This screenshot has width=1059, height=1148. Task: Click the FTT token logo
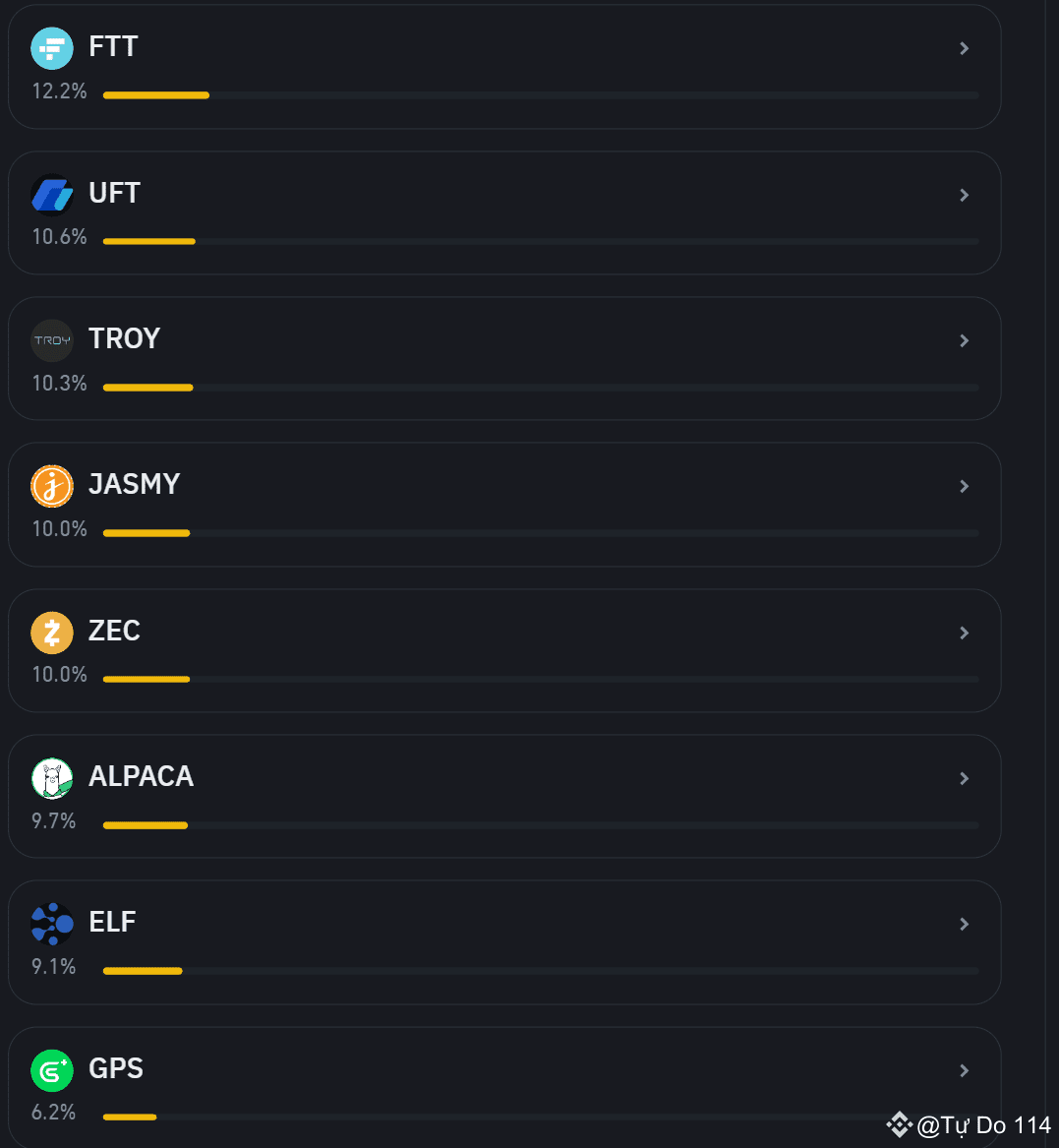click(x=52, y=47)
